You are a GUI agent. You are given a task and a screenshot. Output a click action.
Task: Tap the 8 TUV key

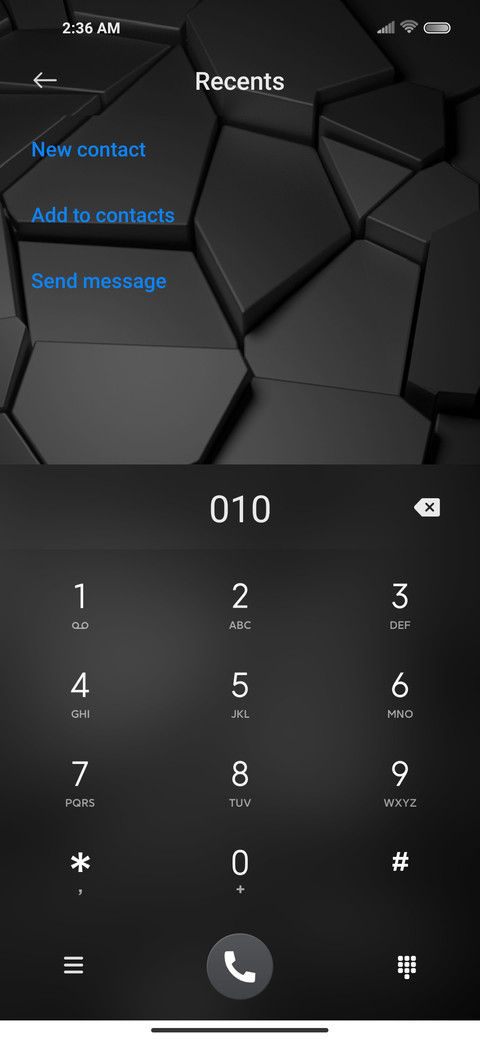pyautogui.click(x=240, y=783)
